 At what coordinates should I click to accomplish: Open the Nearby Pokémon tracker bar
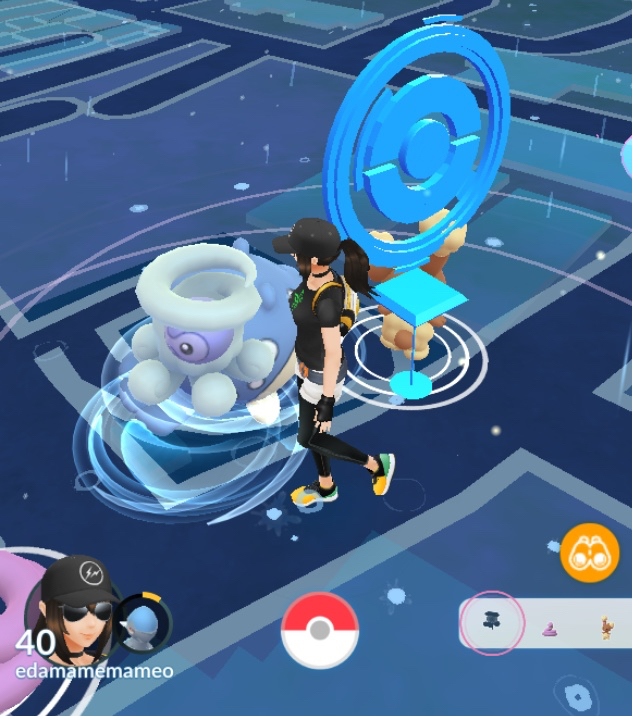click(x=547, y=625)
